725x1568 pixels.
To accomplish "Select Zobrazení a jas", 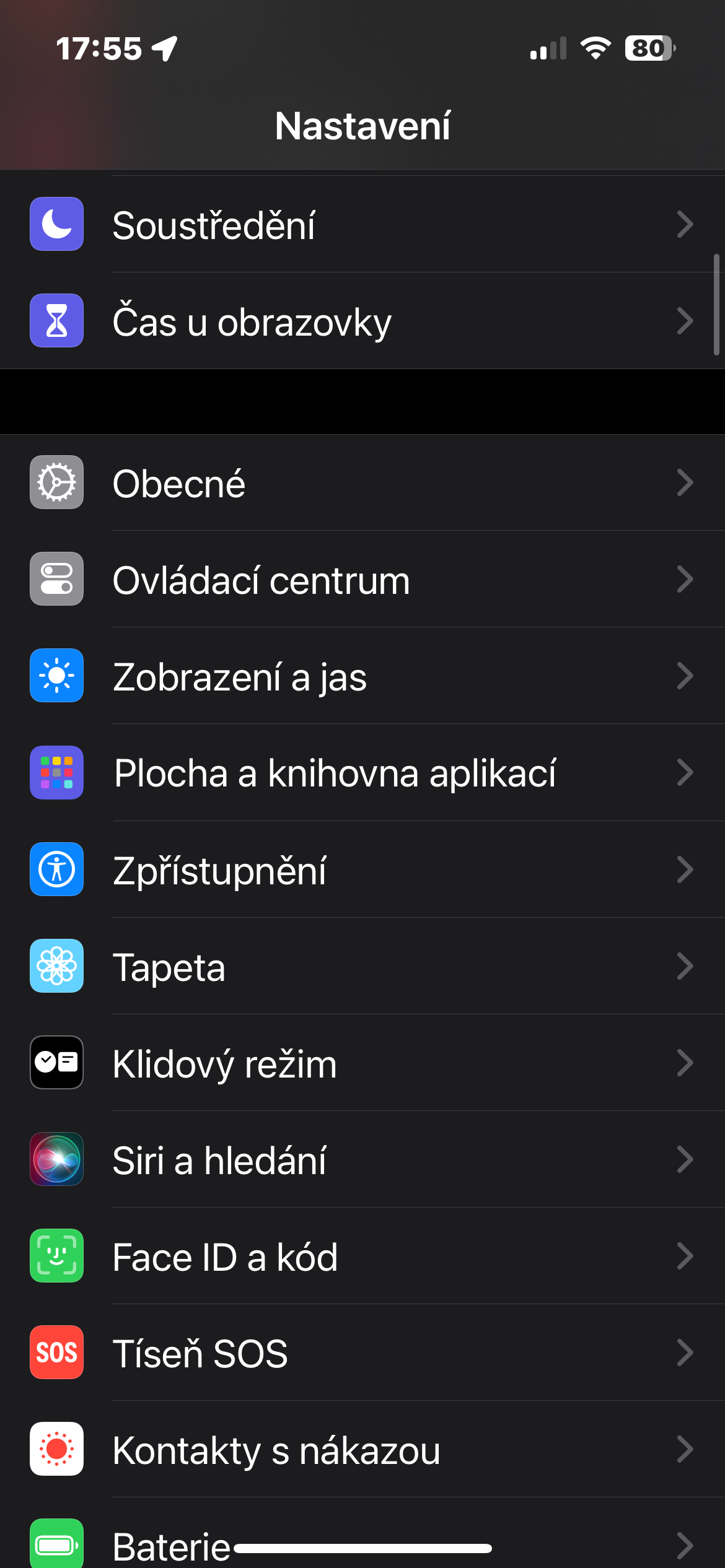I will (362, 676).
